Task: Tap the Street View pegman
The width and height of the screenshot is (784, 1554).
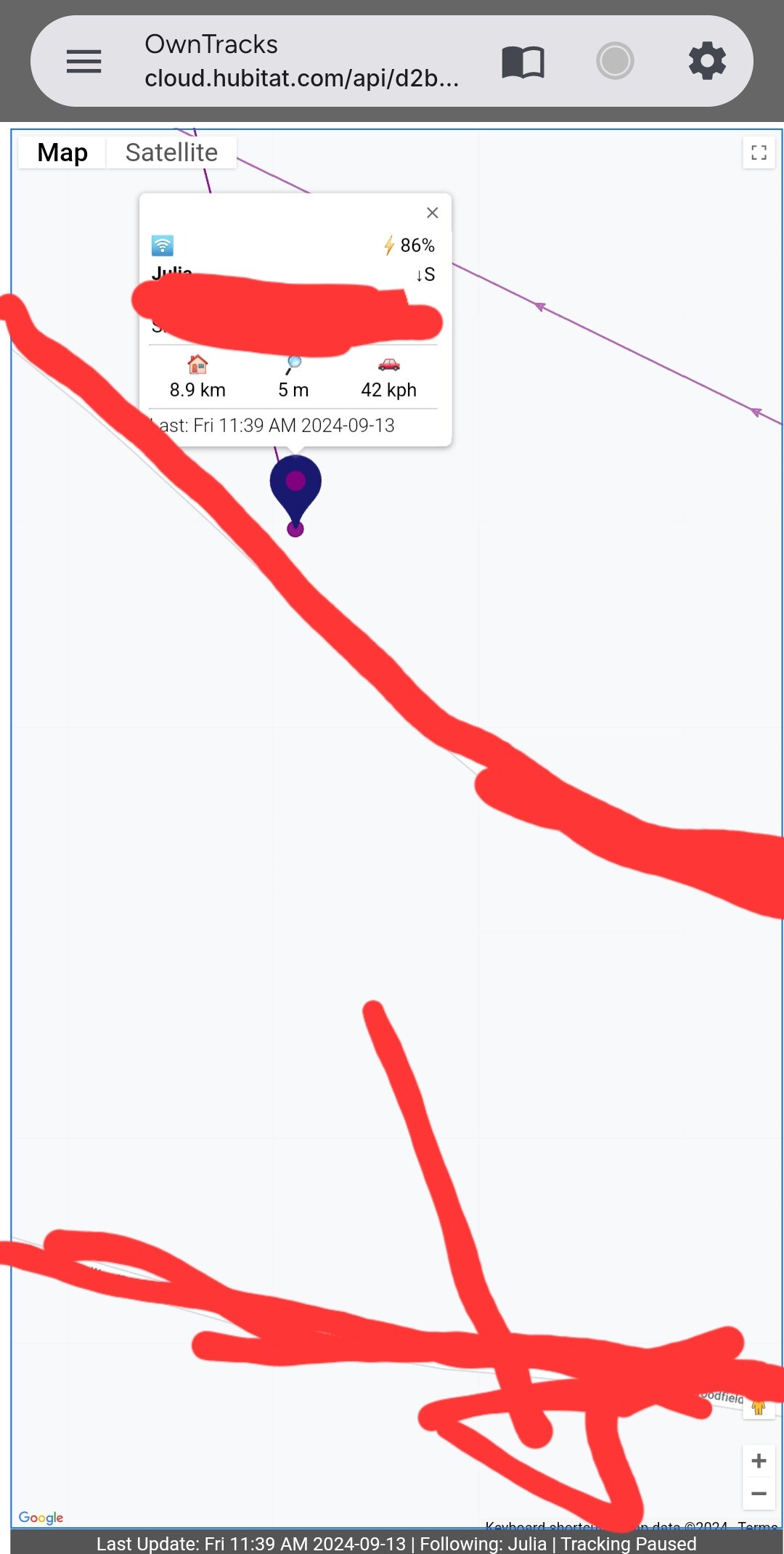Action: click(759, 1407)
